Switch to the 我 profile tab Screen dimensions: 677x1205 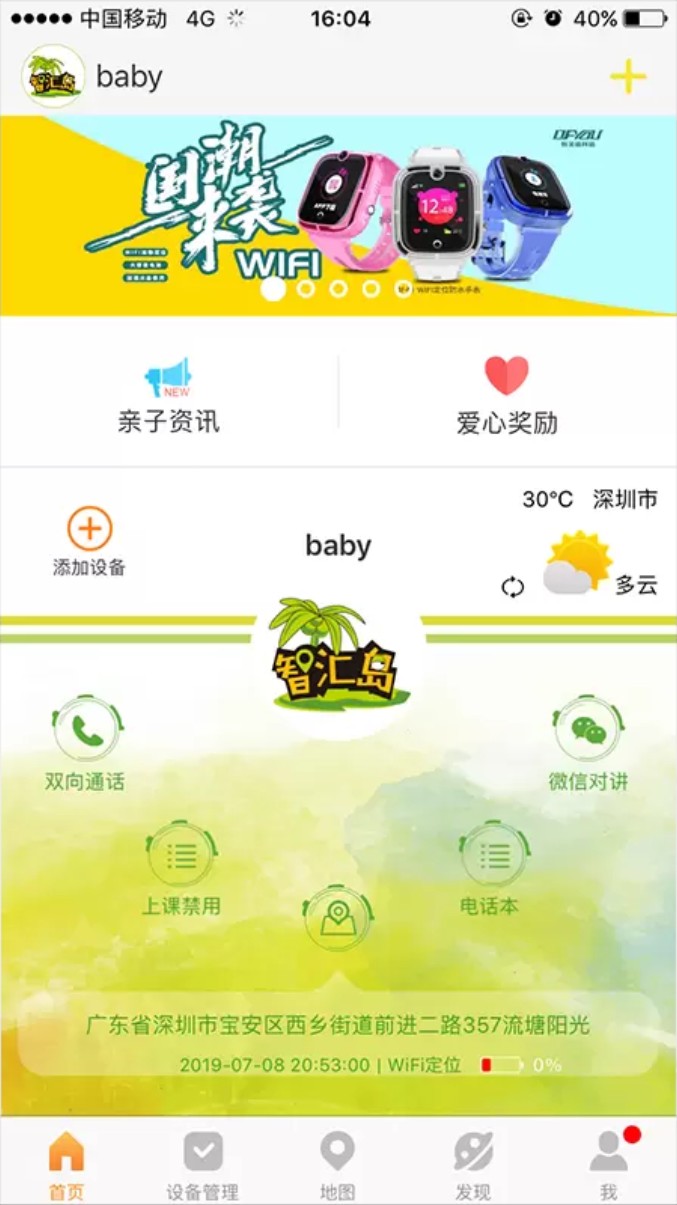point(608,1163)
